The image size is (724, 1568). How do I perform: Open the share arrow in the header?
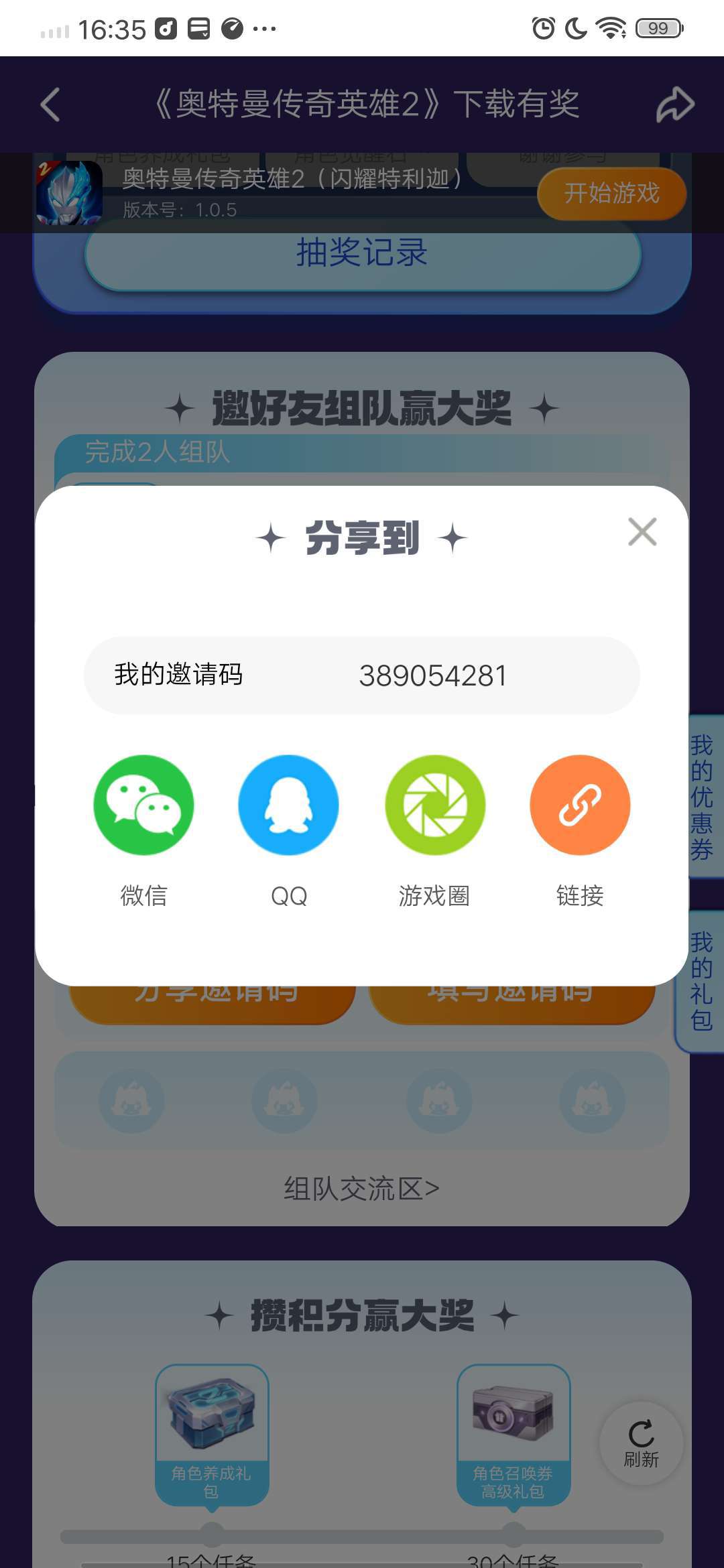pos(674,105)
